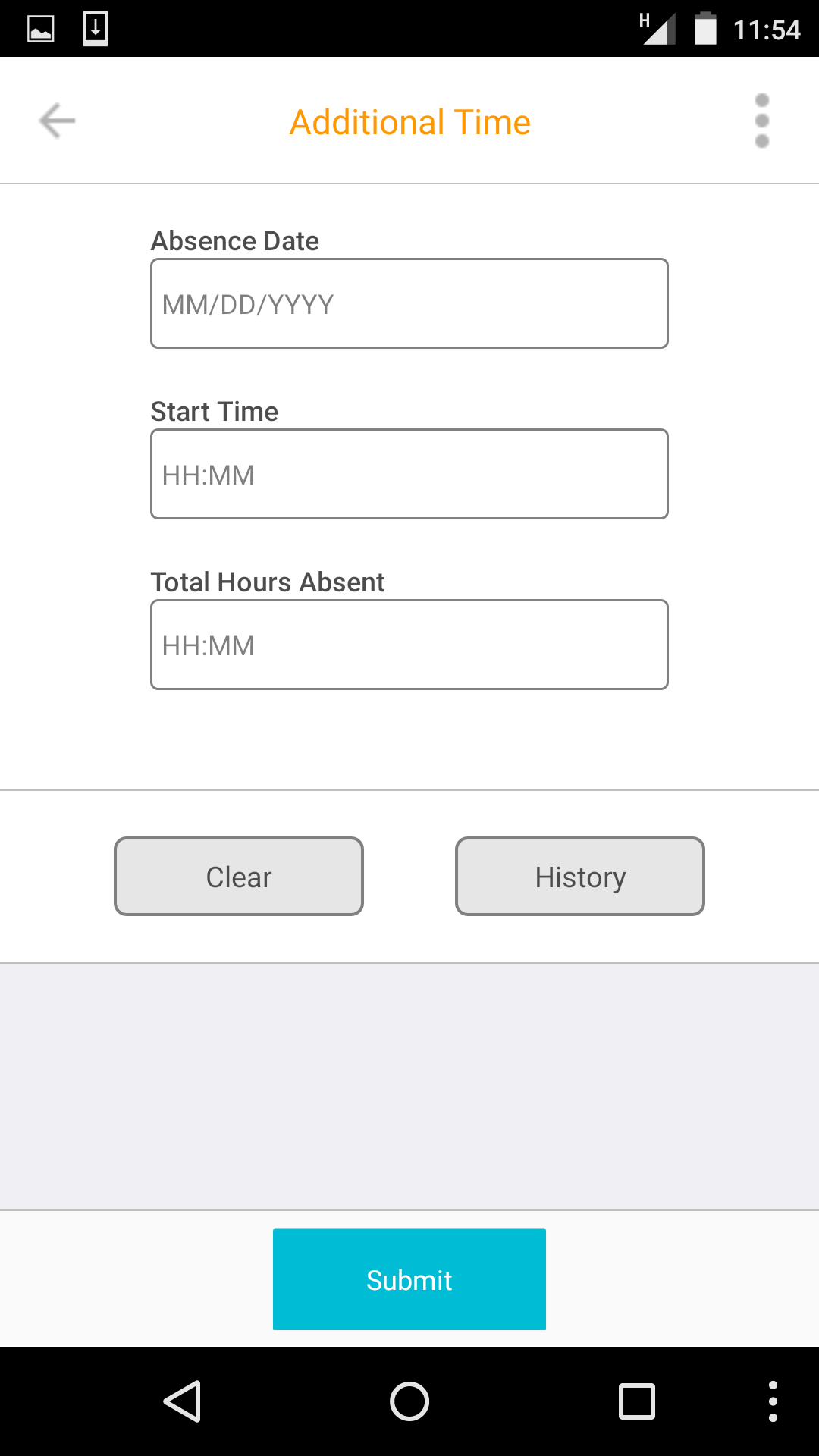819x1456 pixels.
Task: Tap the clock showing 11:54
Action: (768, 28)
